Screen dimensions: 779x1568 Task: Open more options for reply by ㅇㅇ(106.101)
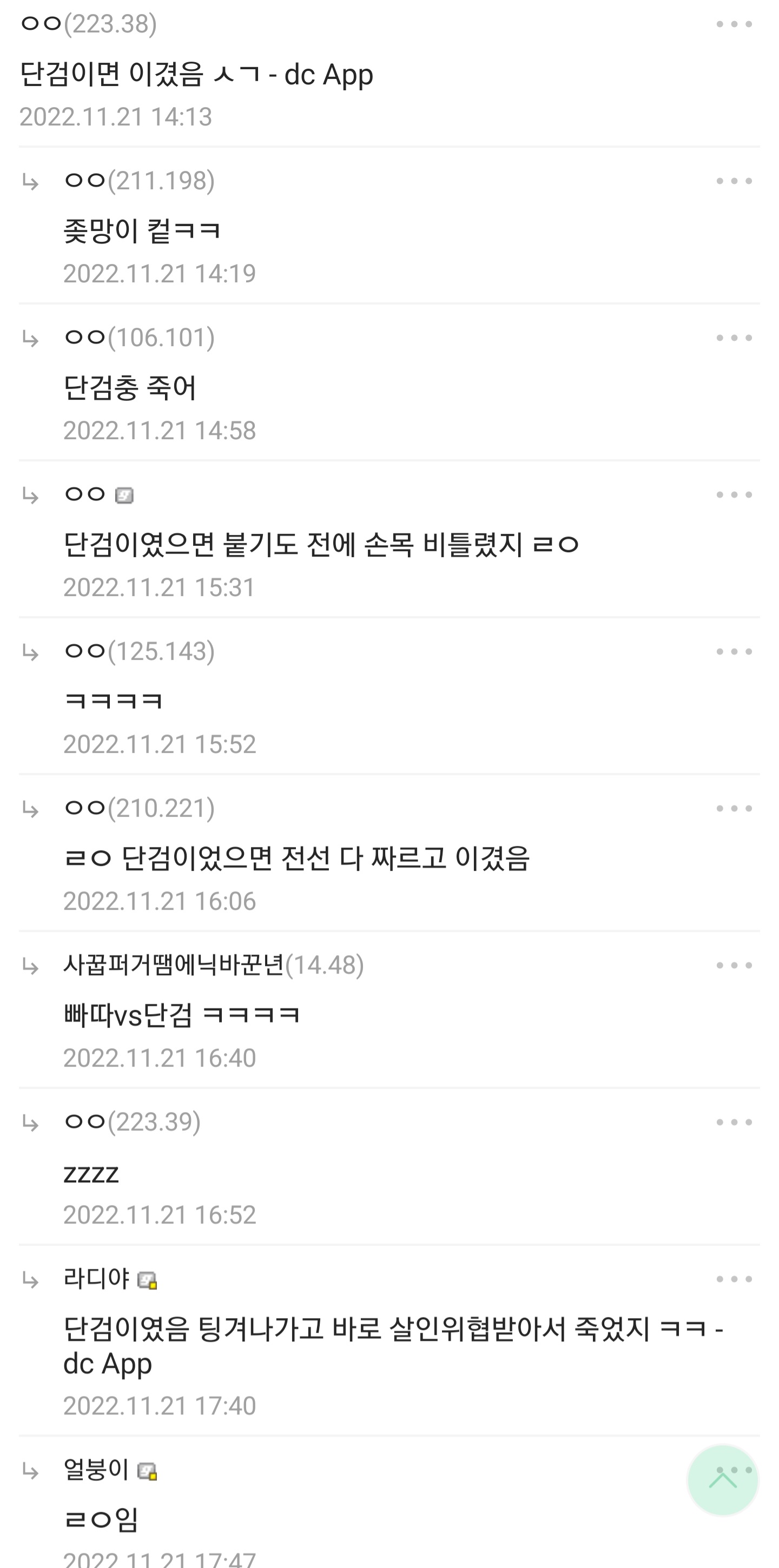(x=734, y=338)
